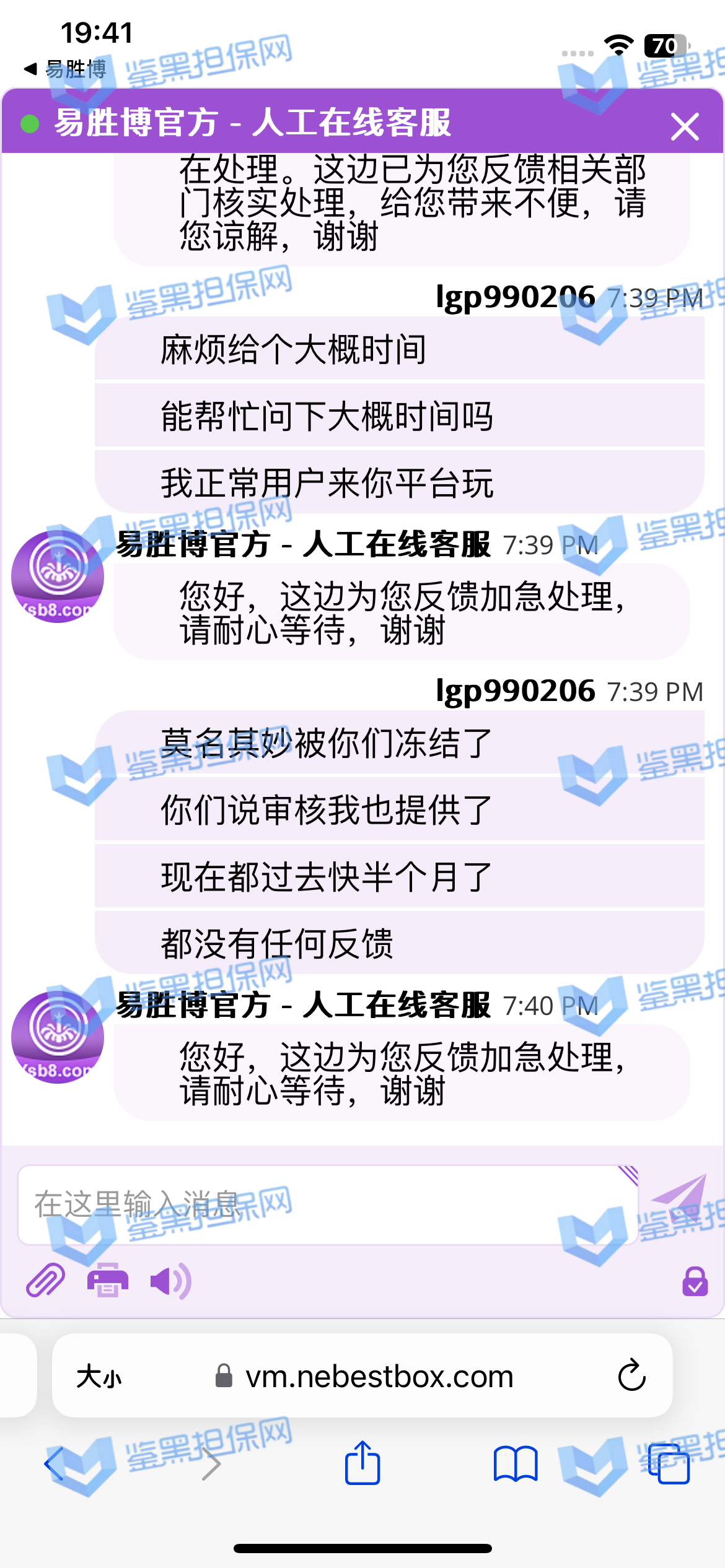Toggle the chat sound speaker icon
725x1568 pixels.
pos(170,1281)
